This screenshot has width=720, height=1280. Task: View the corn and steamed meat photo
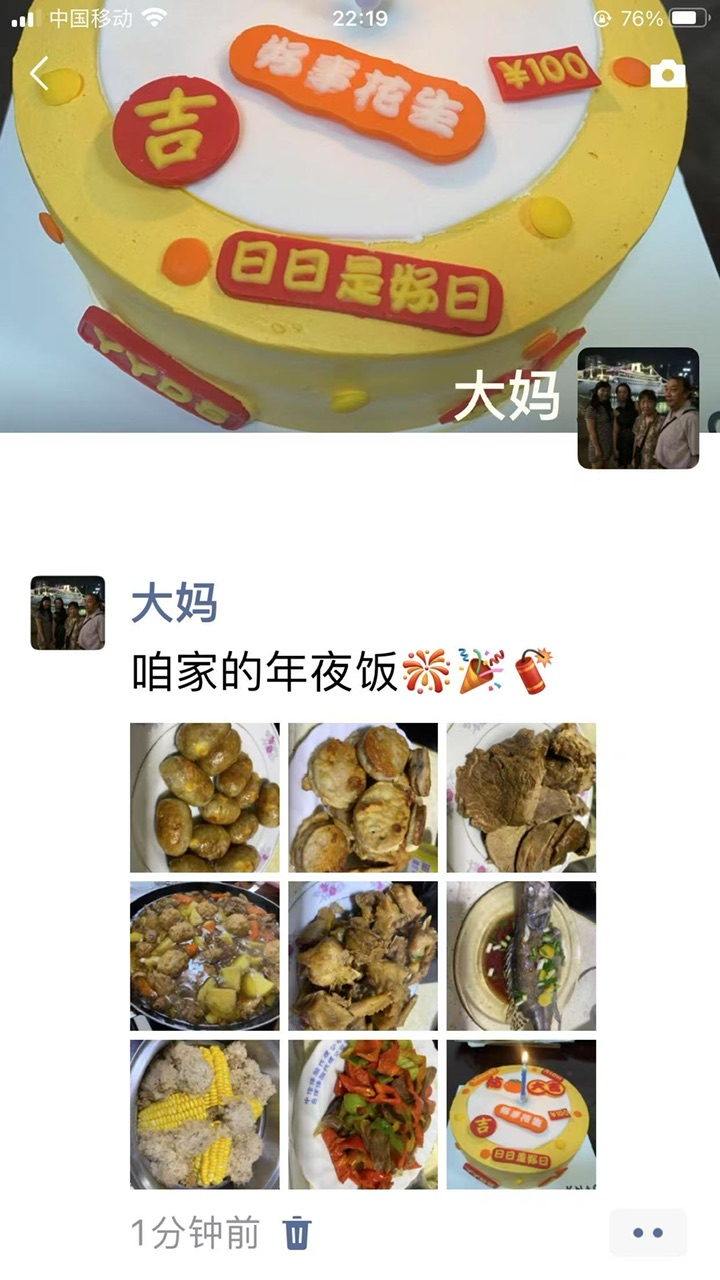[x=205, y=1114]
